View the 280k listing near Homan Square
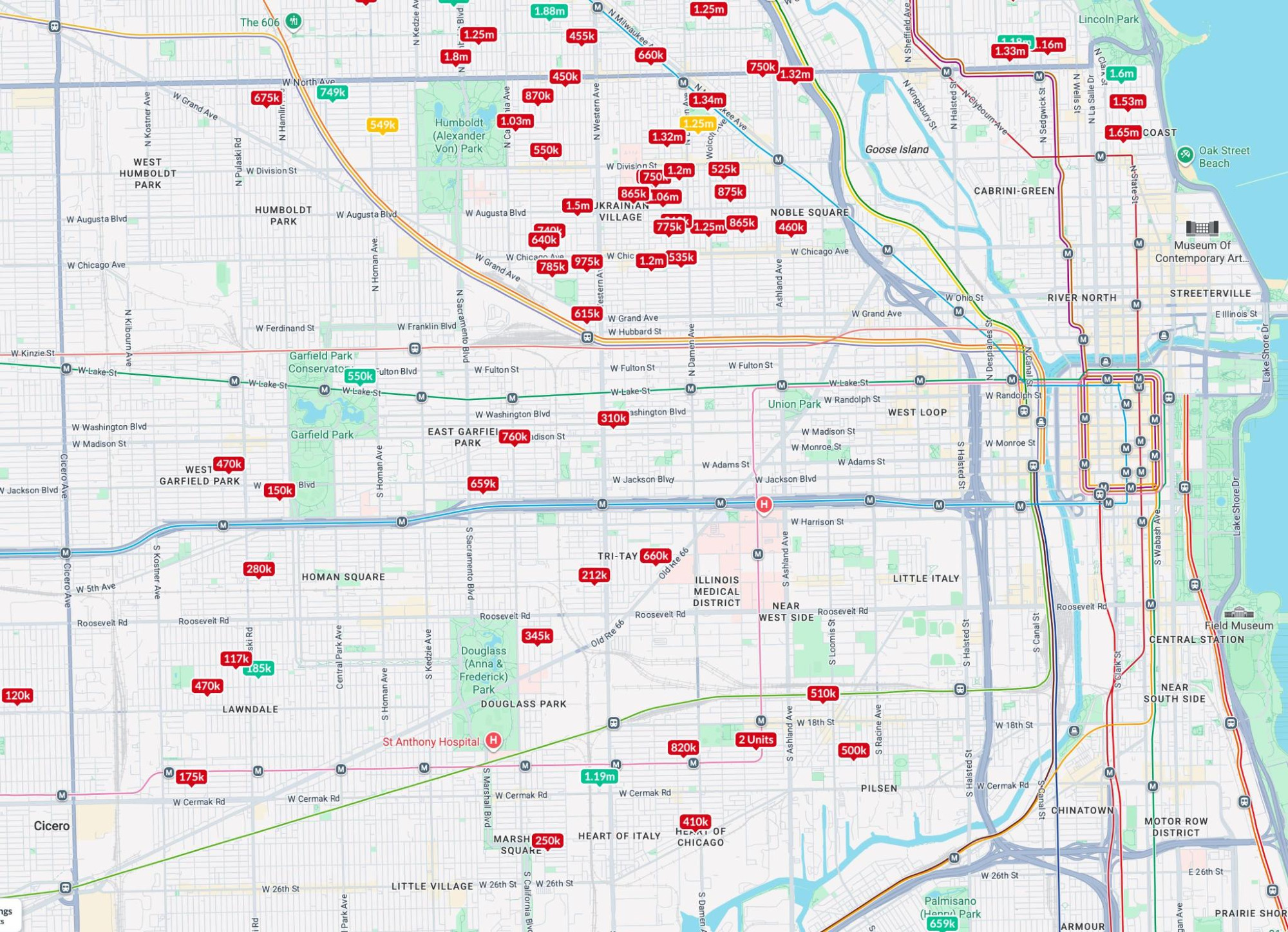The image size is (1288, 932). (258, 569)
